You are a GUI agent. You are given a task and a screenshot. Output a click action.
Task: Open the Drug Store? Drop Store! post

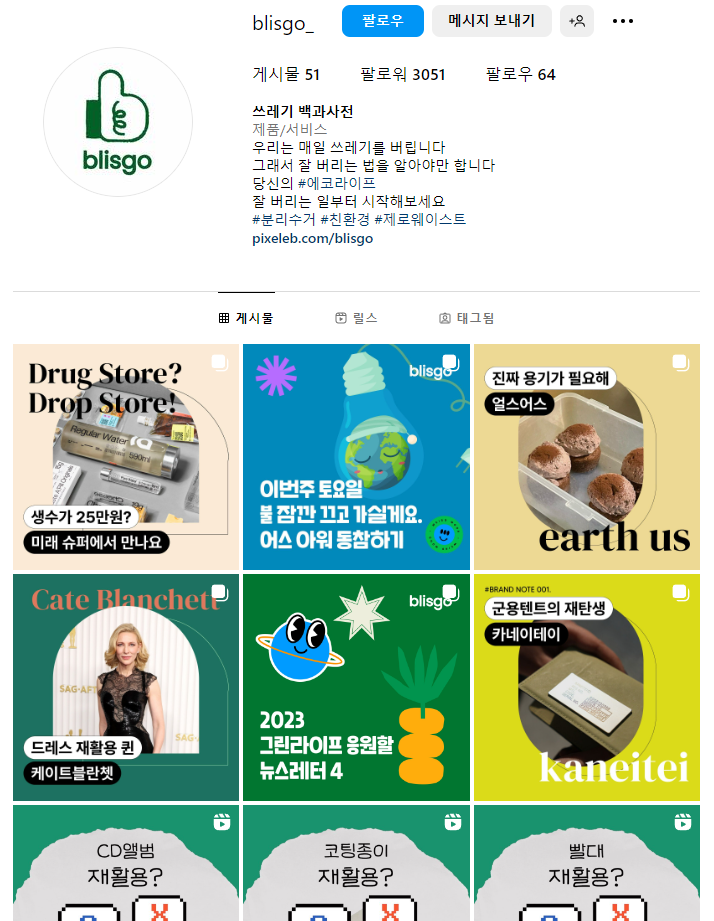point(126,457)
